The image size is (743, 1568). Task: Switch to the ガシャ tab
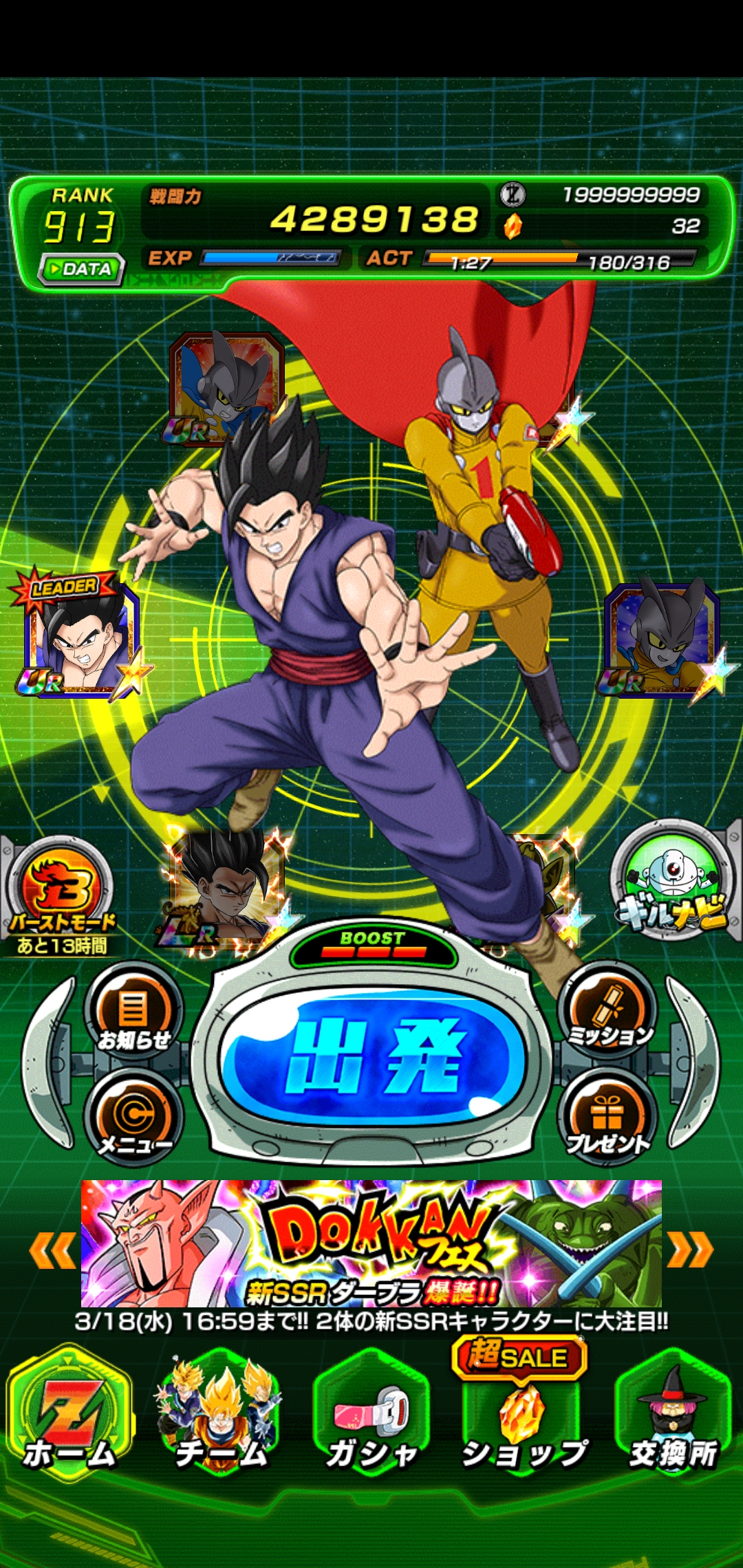(371, 1415)
